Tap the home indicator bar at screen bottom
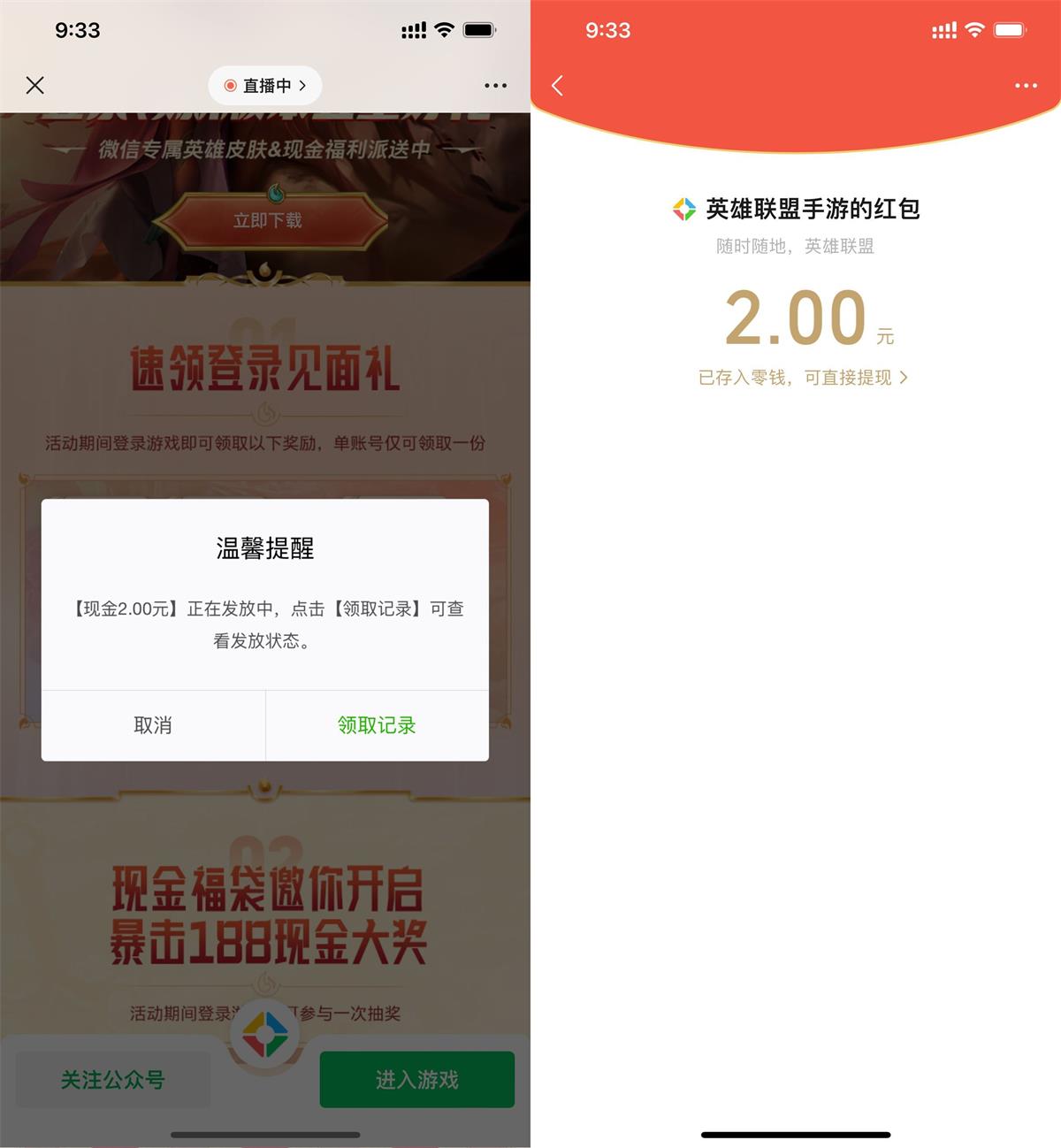 796,1135
